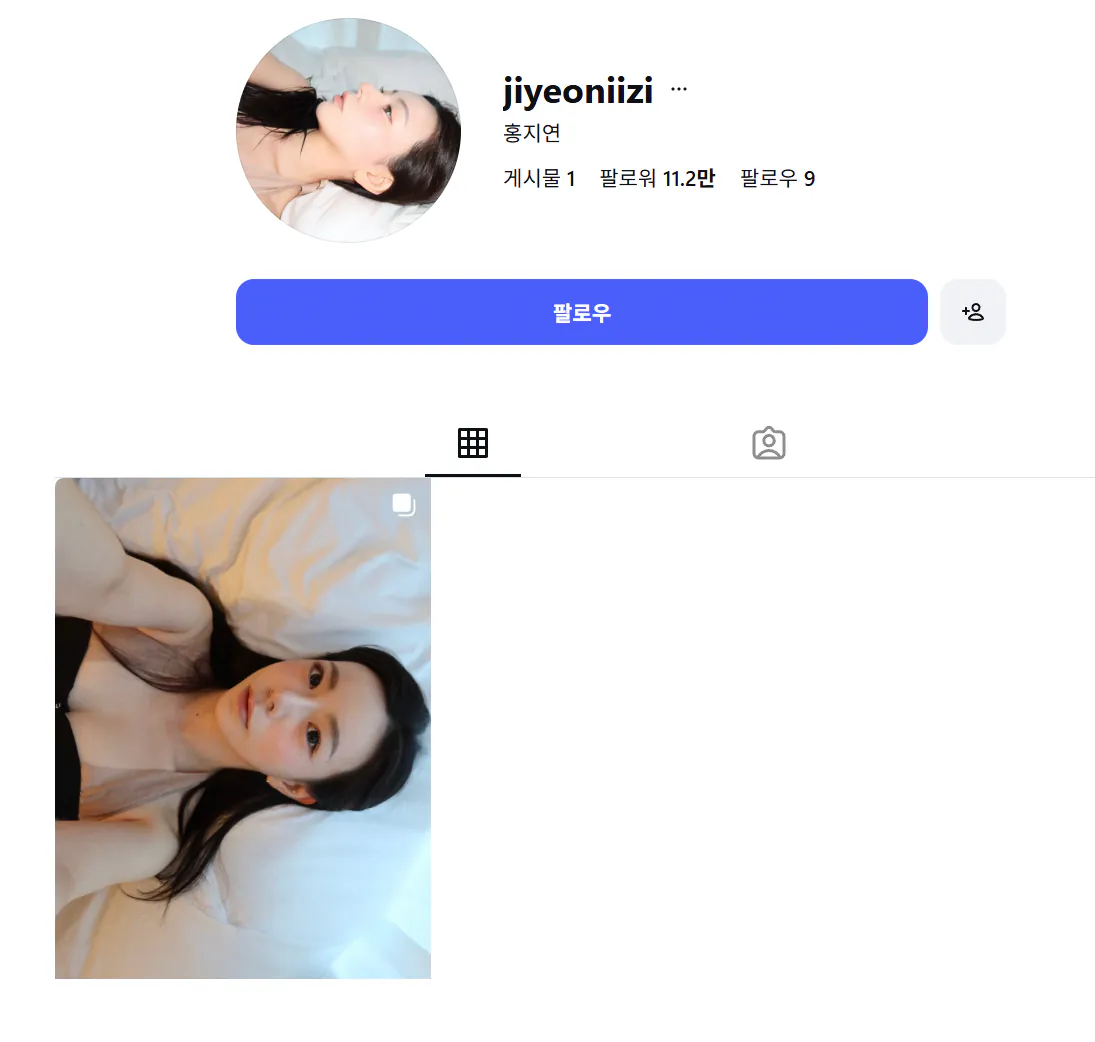
Task: Switch to the tagged posts tab
Action: click(x=768, y=443)
